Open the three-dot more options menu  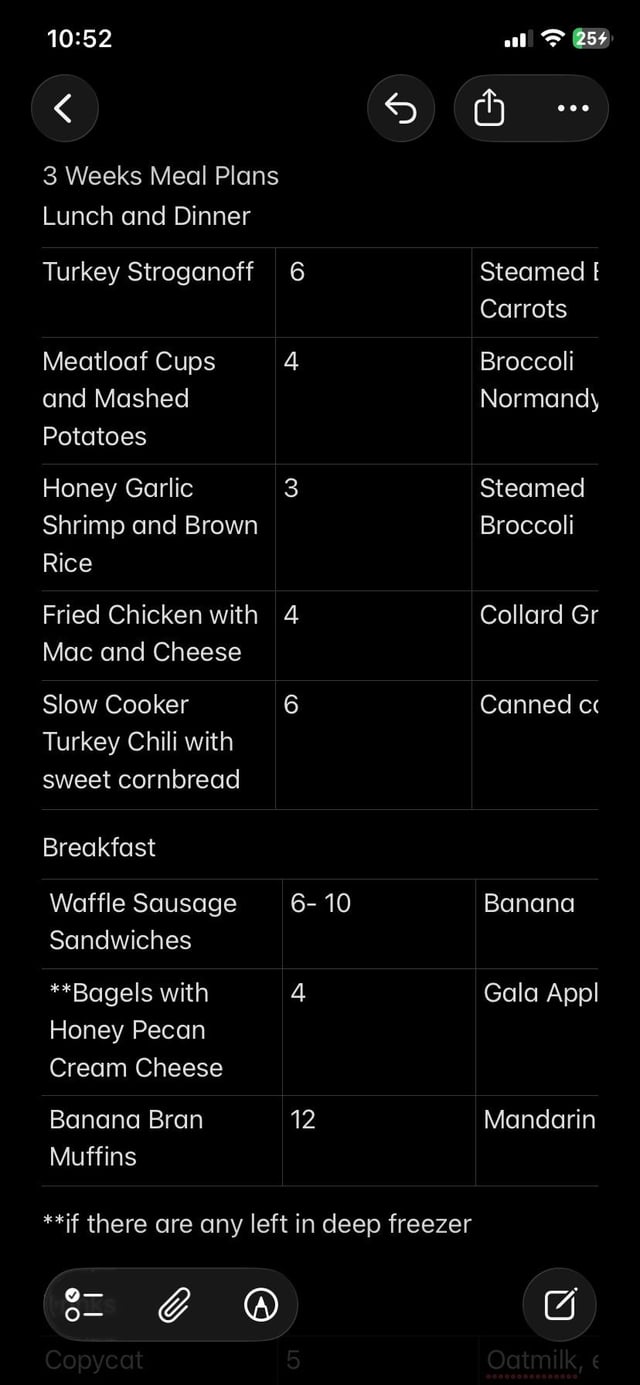(x=572, y=108)
